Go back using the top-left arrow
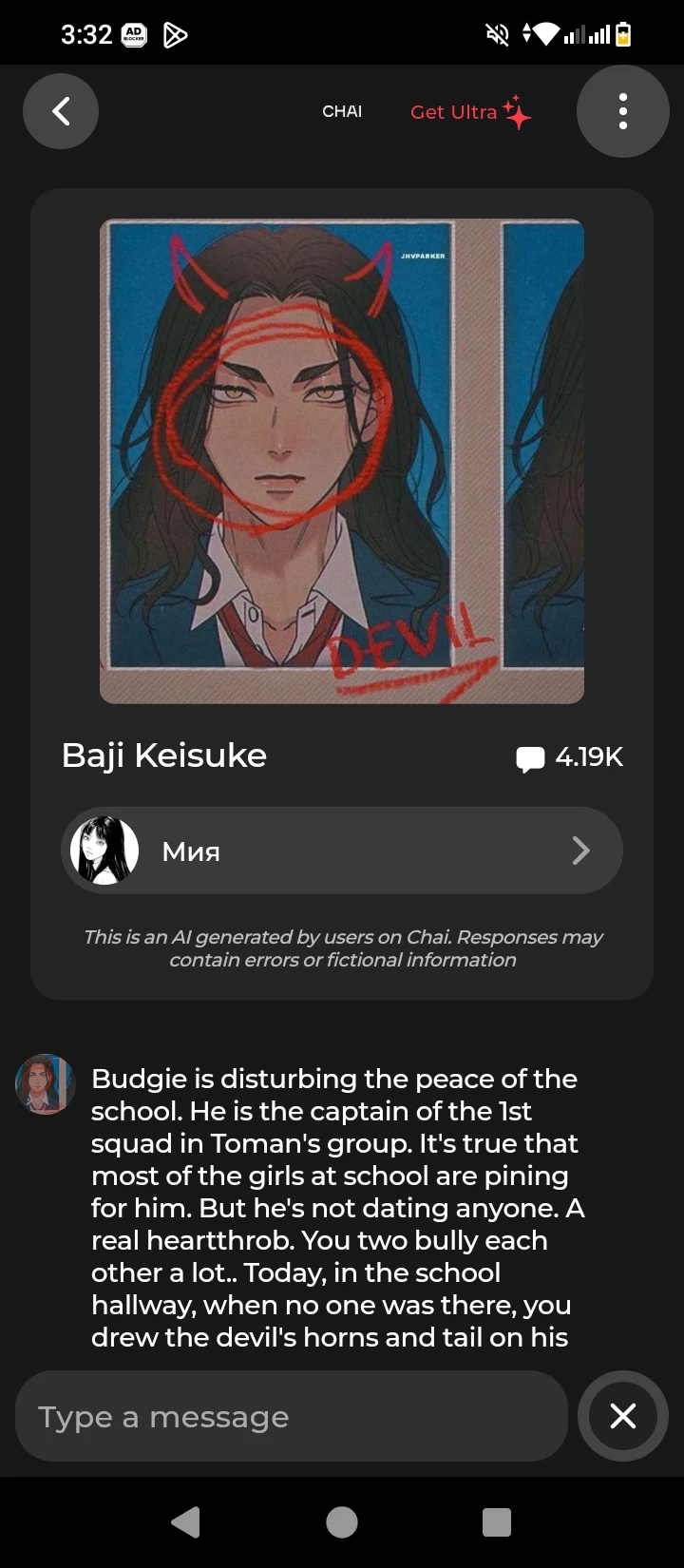Viewport: 684px width, 1568px height. point(61,111)
